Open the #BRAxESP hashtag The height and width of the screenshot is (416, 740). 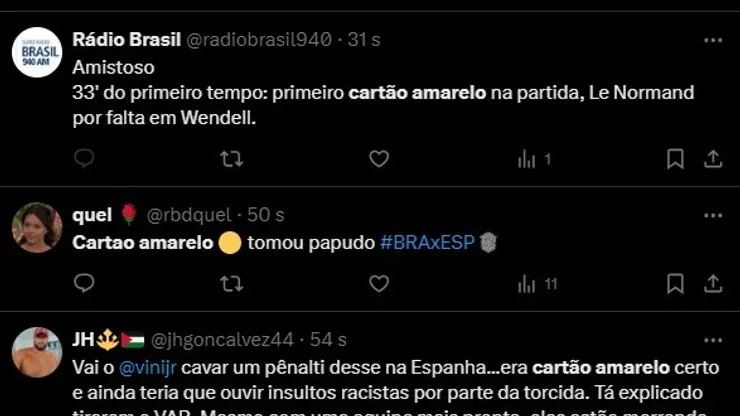pos(426,243)
